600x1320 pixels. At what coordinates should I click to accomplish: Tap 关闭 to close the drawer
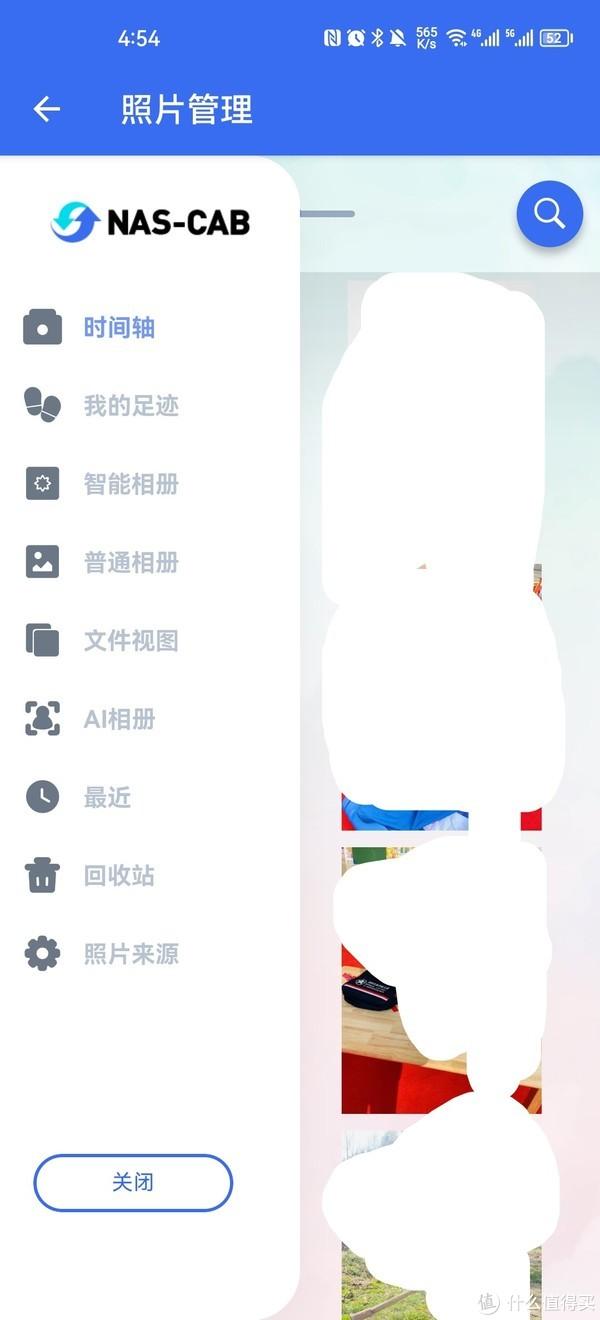[133, 1182]
